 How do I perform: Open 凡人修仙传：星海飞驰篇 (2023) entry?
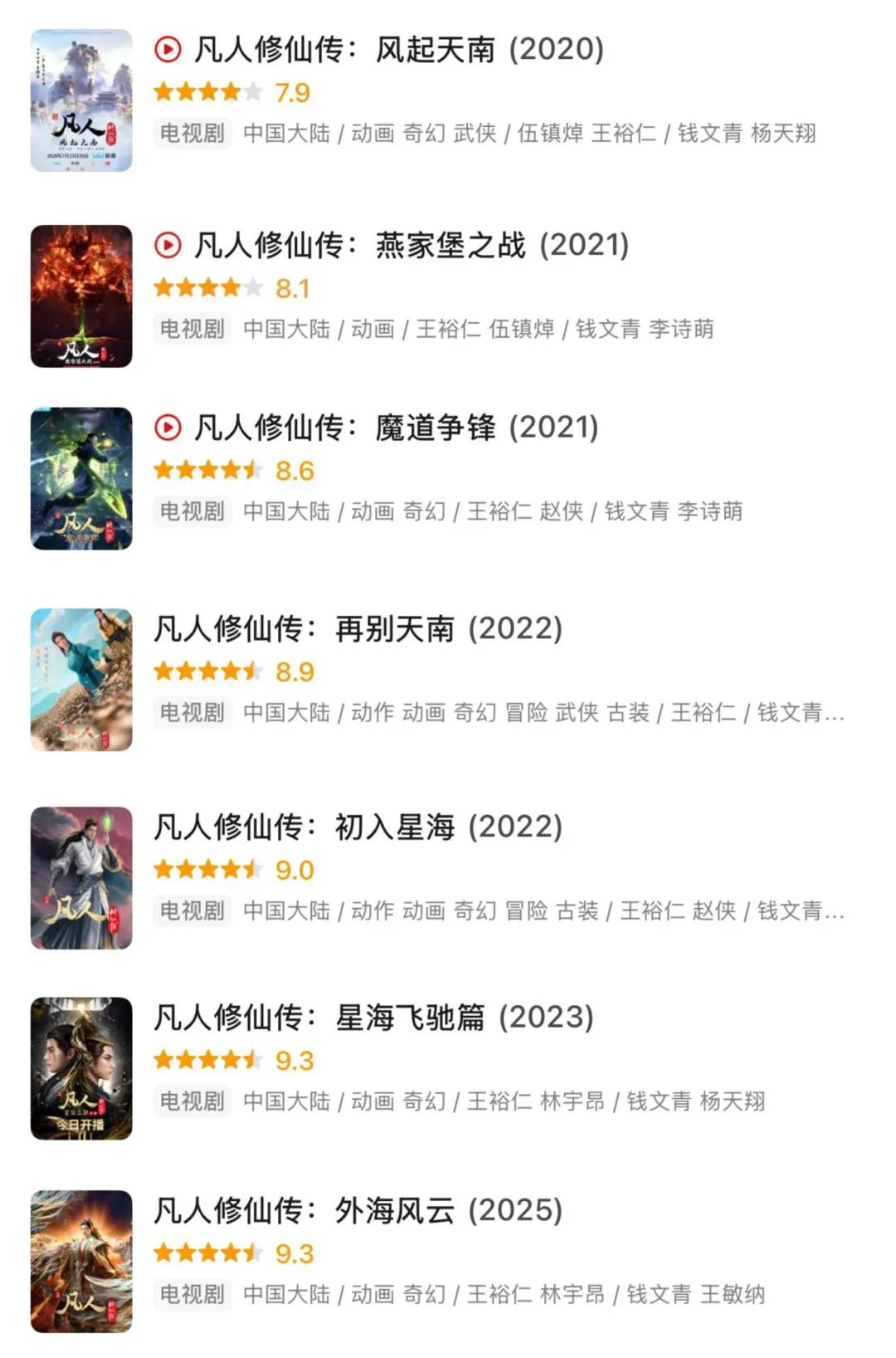pos(373,1018)
